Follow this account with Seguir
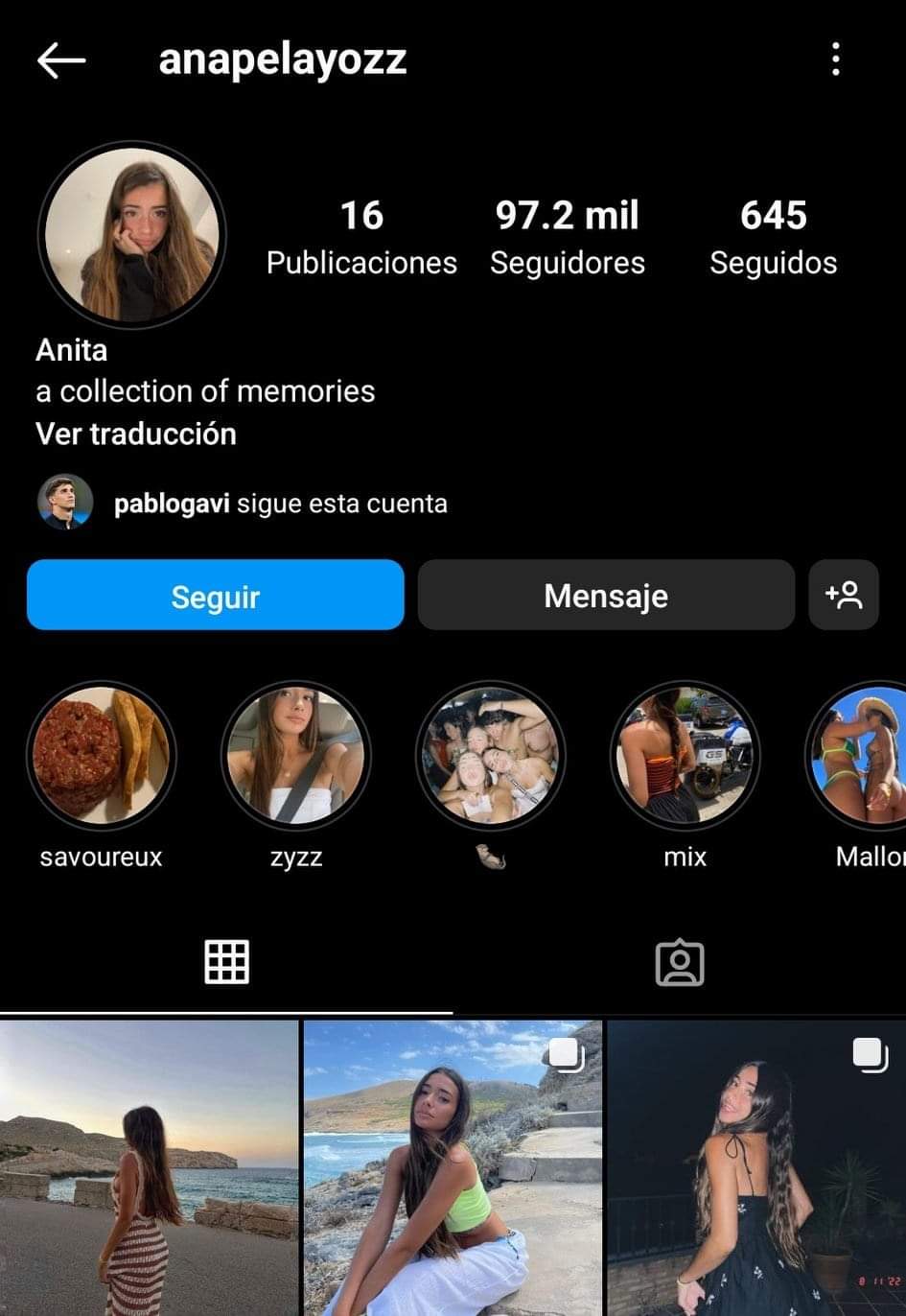906x1316 pixels. (x=216, y=596)
